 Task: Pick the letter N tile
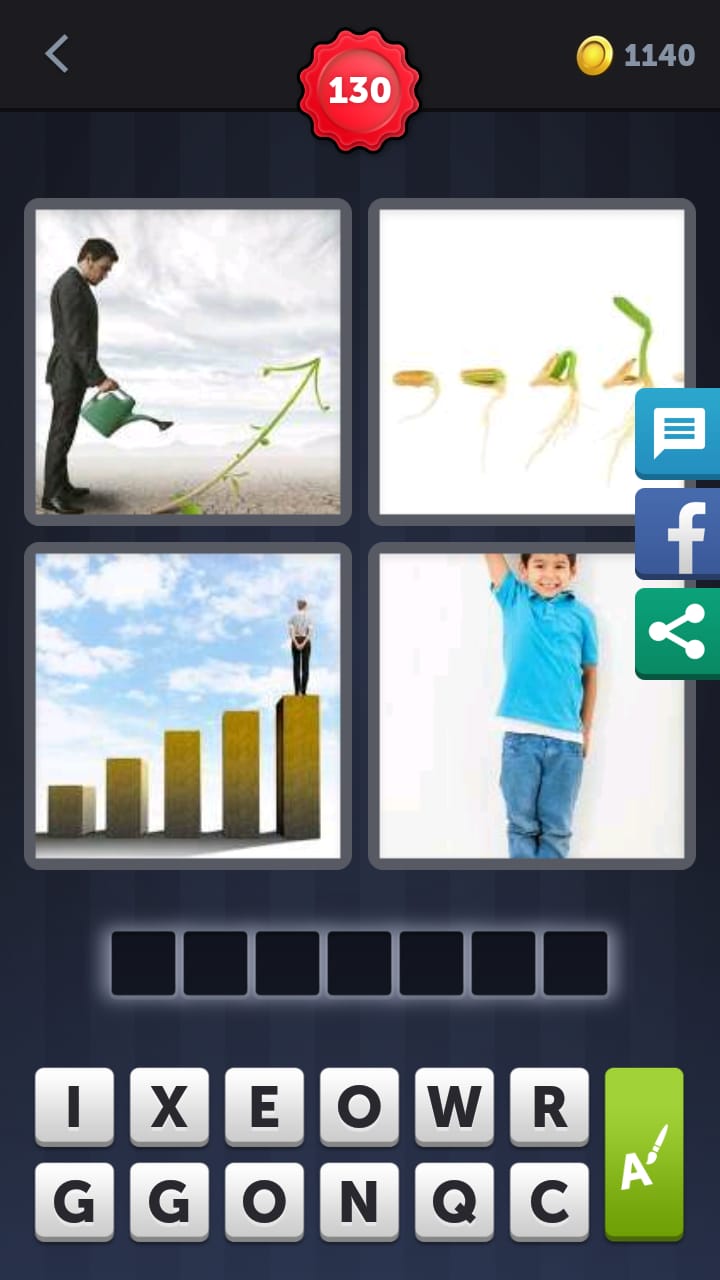click(359, 1202)
